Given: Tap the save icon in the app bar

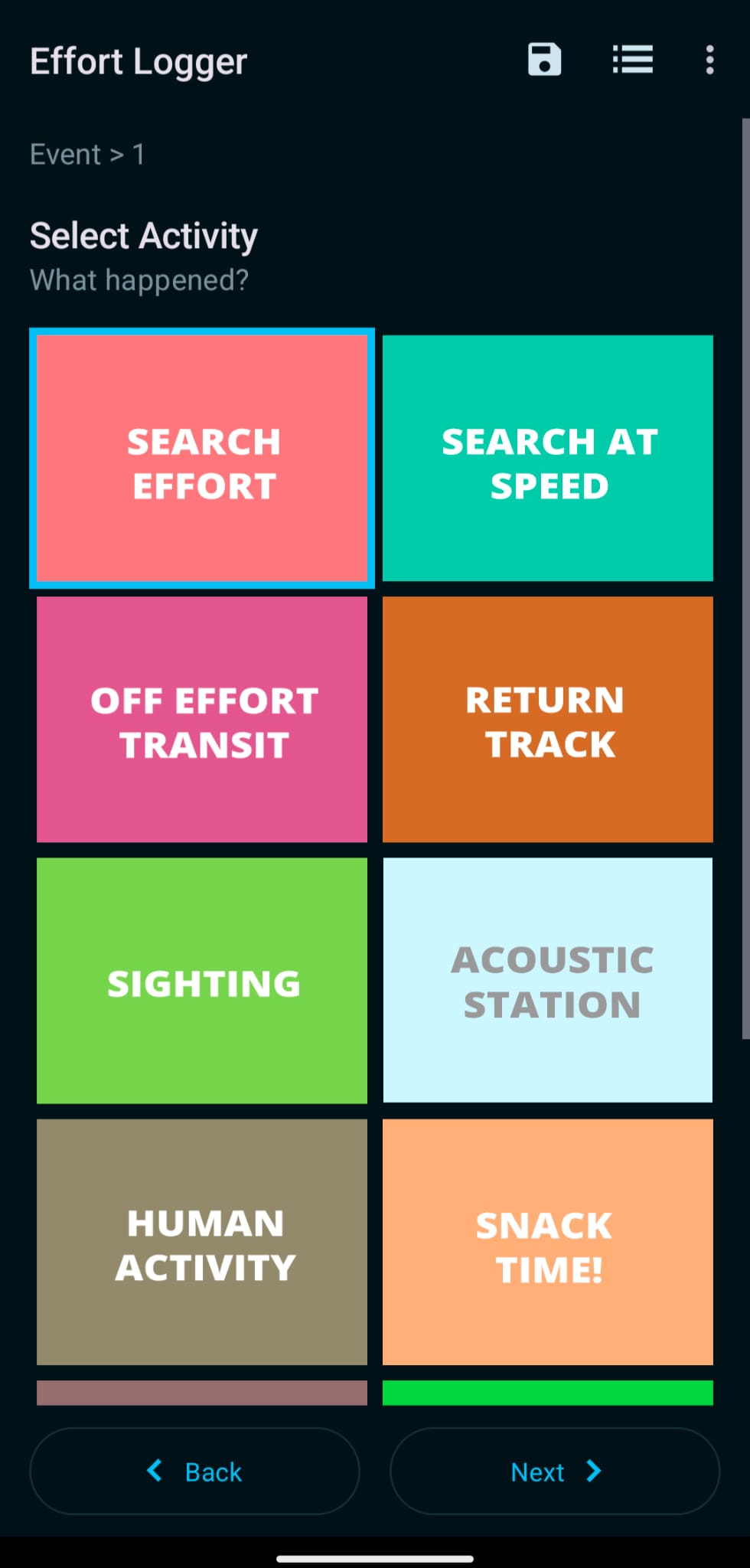Looking at the screenshot, I should (544, 60).
